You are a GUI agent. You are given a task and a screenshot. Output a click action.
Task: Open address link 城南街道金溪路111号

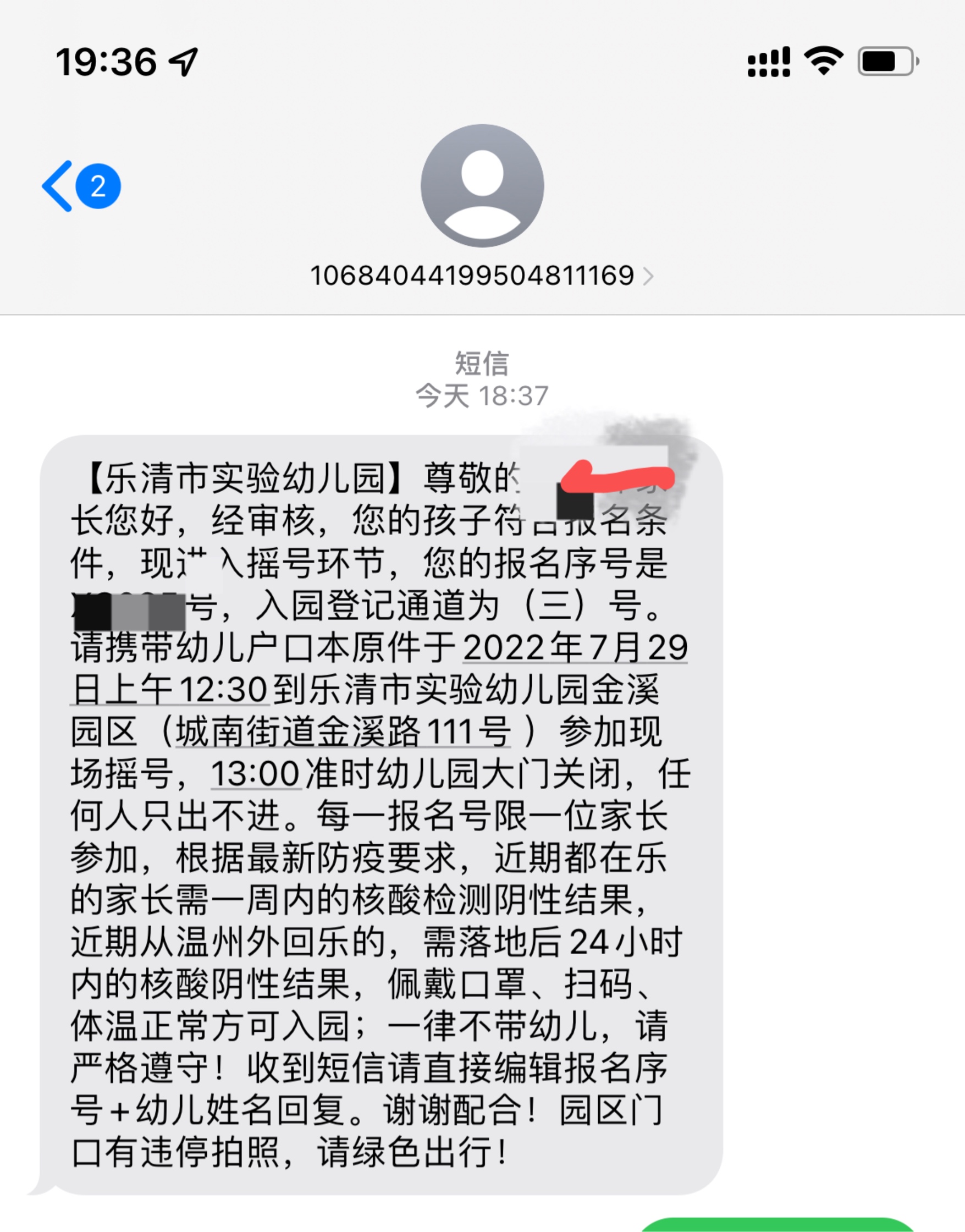343,732
